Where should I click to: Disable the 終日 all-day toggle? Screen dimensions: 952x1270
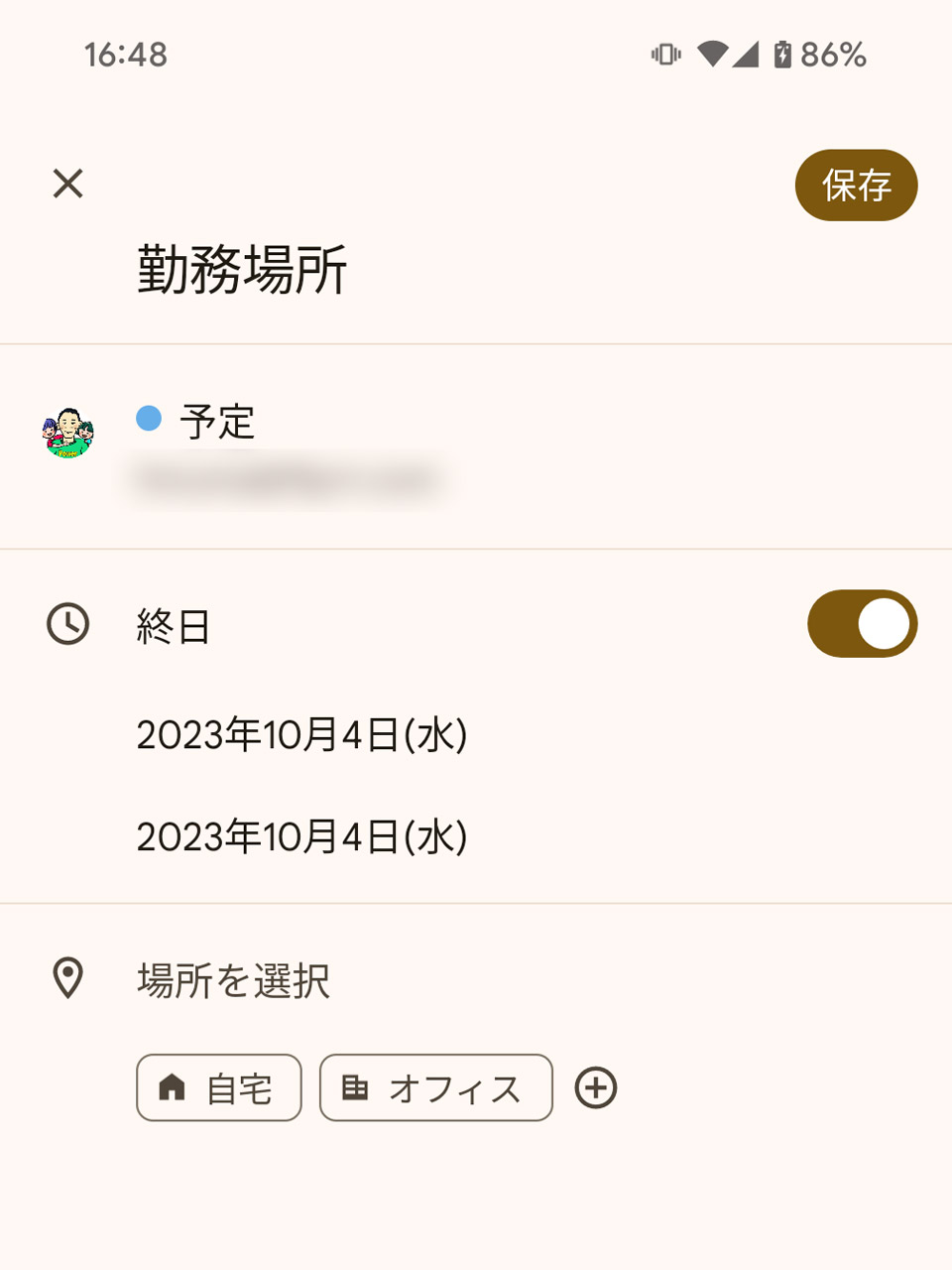point(862,624)
